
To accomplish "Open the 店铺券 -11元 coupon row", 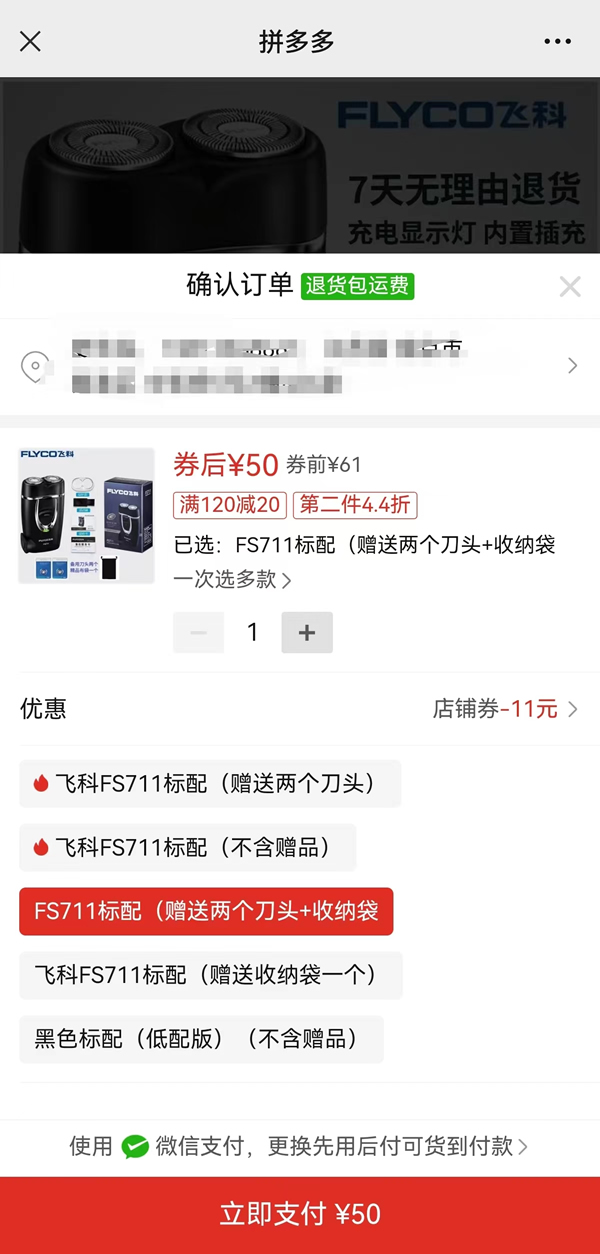I will click(504, 709).
